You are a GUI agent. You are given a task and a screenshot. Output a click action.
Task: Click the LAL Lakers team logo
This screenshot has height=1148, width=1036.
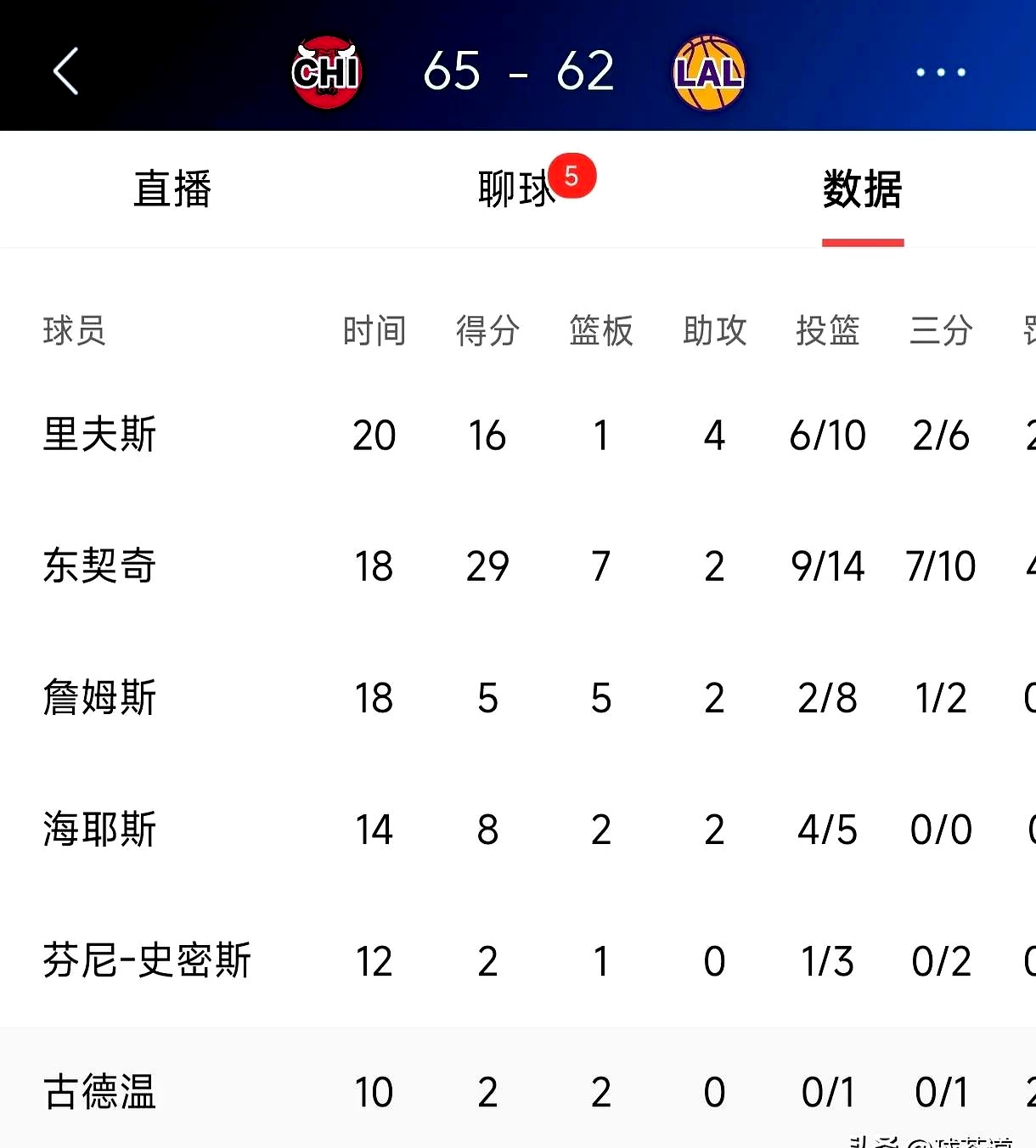[x=709, y=71]
